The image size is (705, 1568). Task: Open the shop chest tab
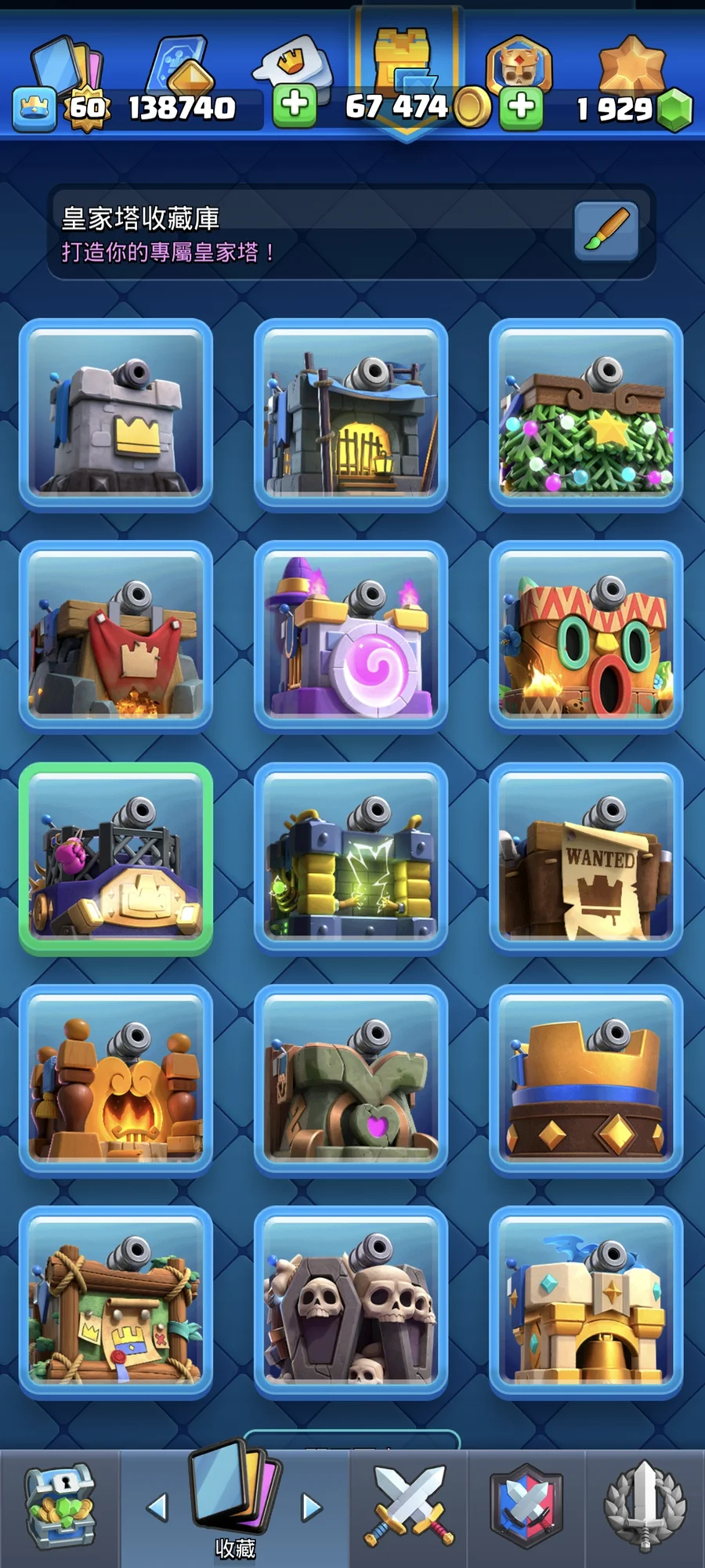pyautogui.click(x=60, y=1508)
